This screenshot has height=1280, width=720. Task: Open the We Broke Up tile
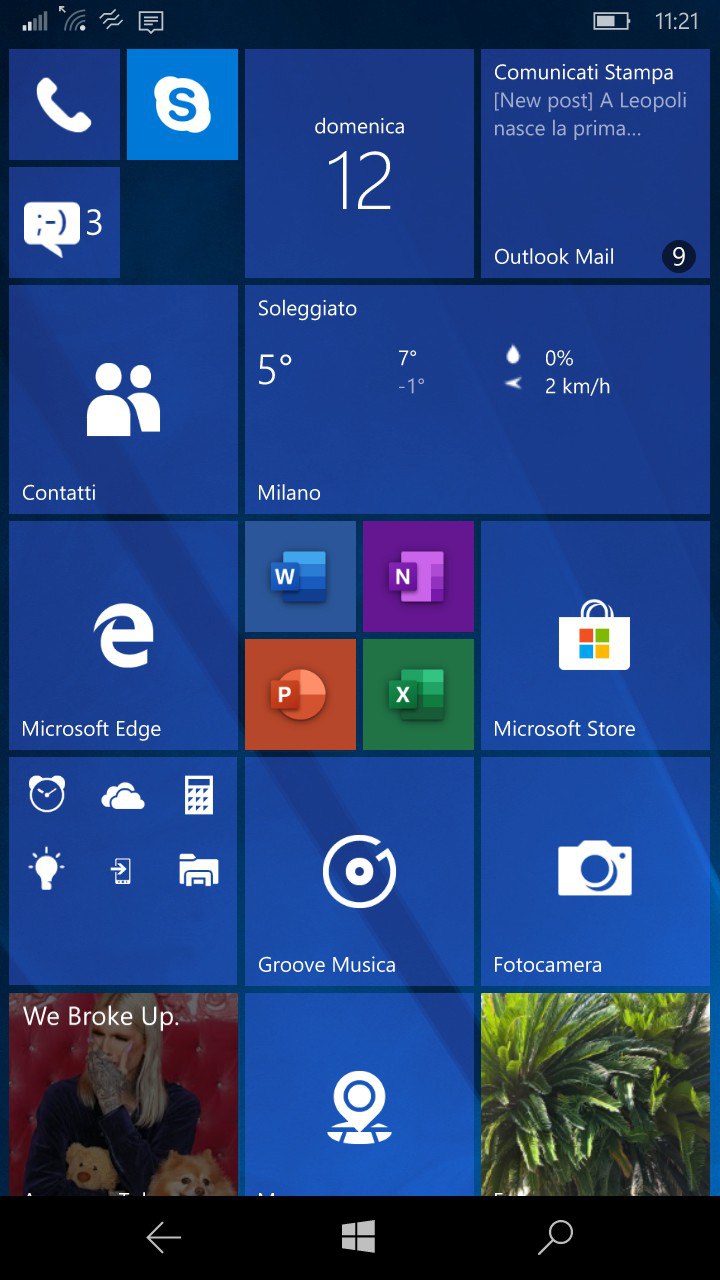pyautogui.click(x=123, y=1095)
